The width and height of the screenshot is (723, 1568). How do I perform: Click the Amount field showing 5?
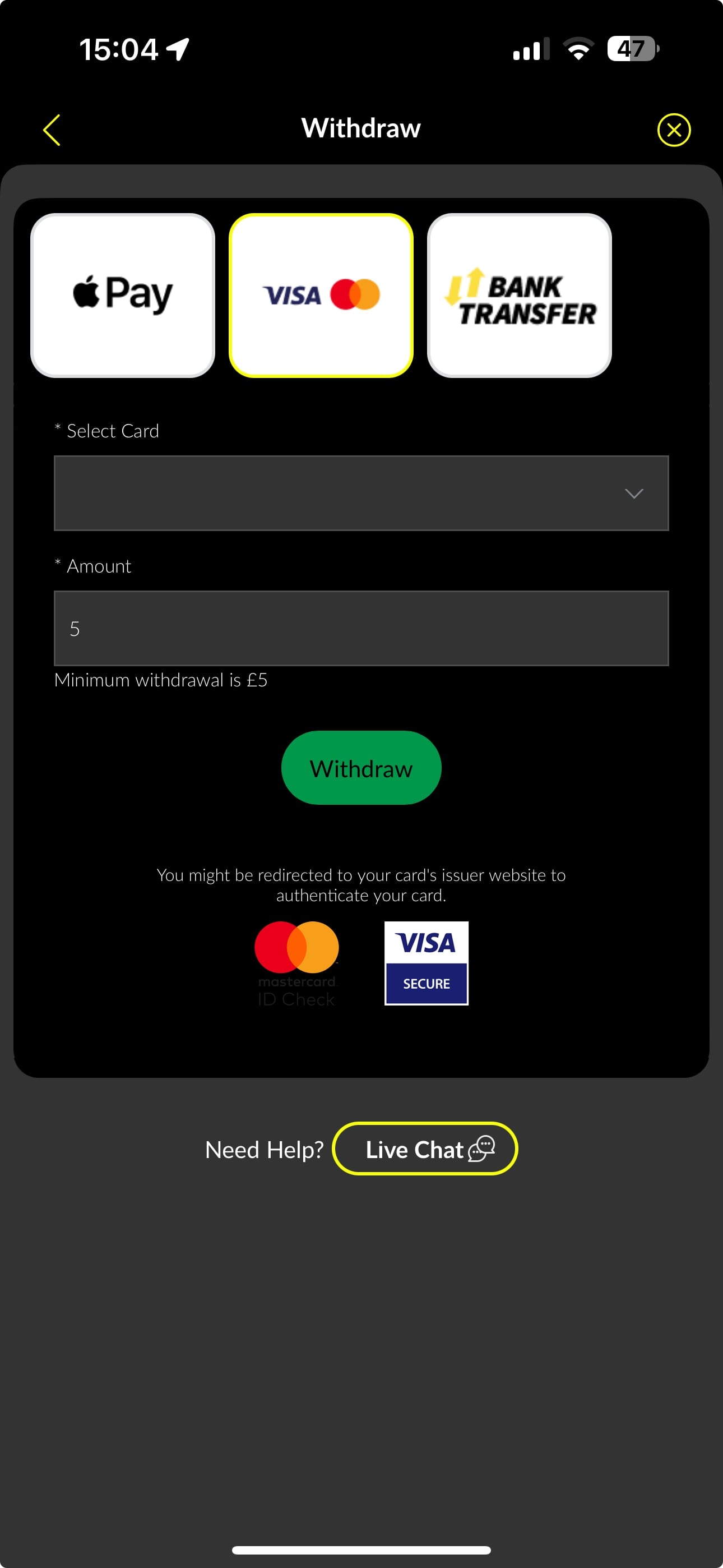coord(361,628)
